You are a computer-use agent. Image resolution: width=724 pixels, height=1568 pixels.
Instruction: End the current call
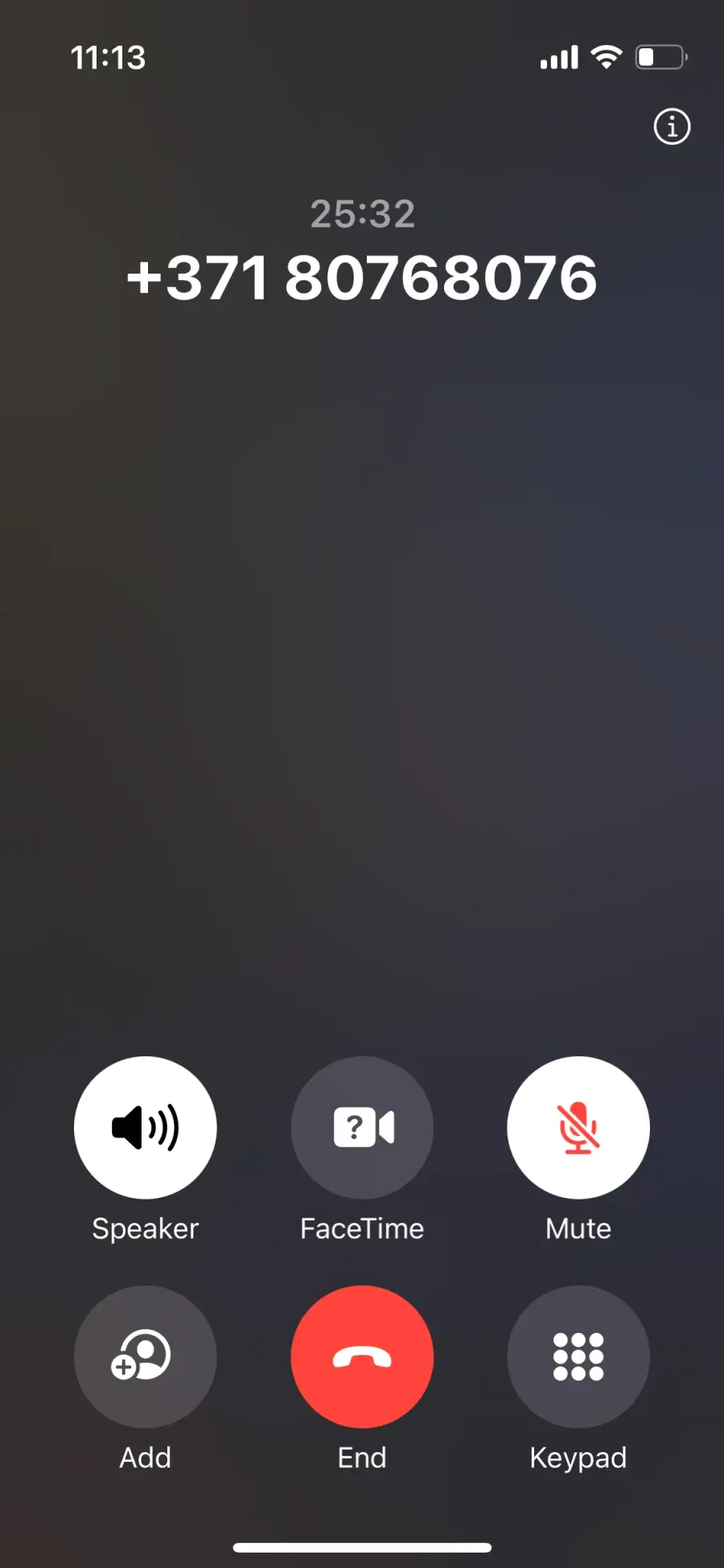coord(362,1356)
